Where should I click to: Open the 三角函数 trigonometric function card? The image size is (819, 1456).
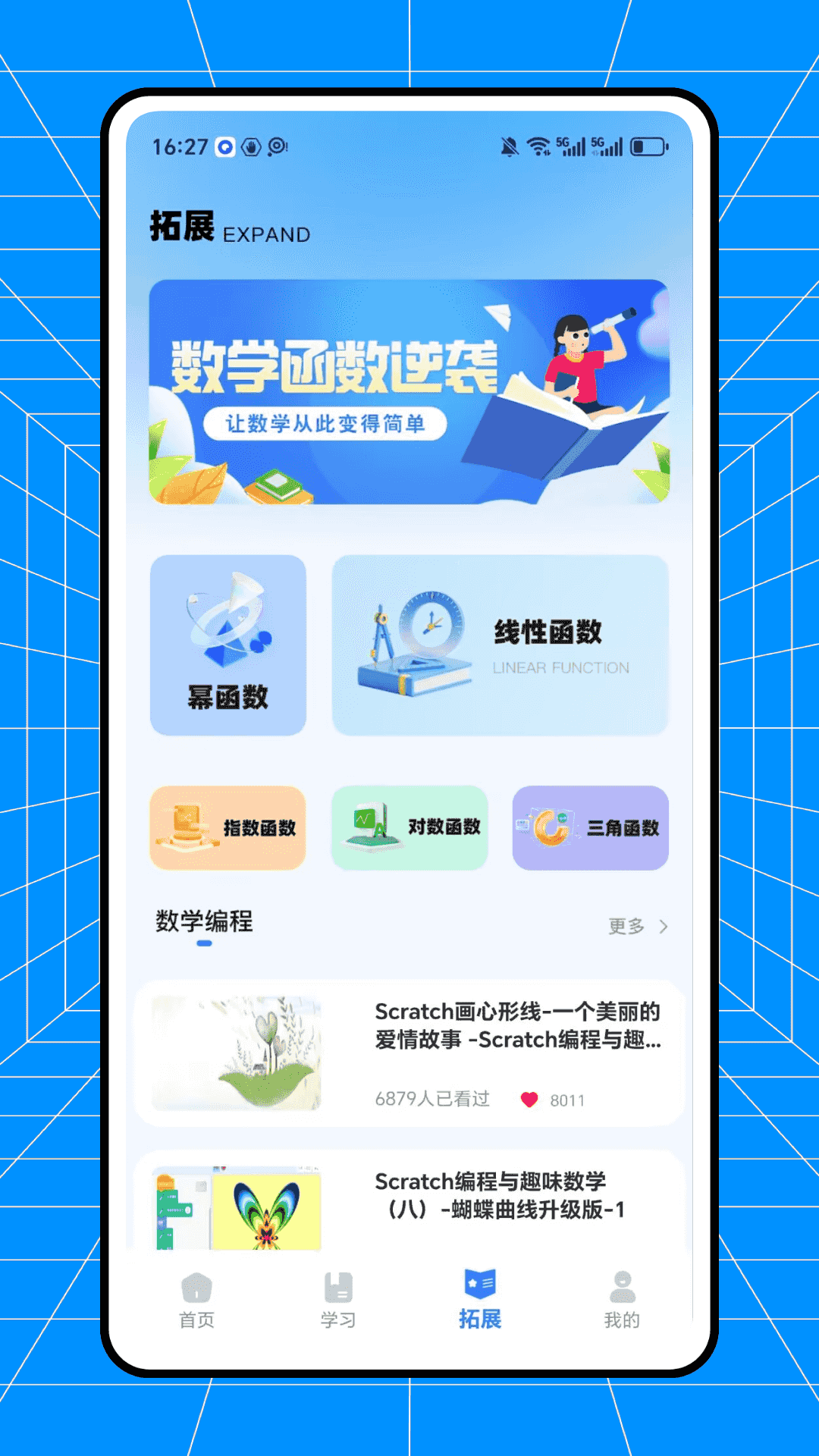590,827
